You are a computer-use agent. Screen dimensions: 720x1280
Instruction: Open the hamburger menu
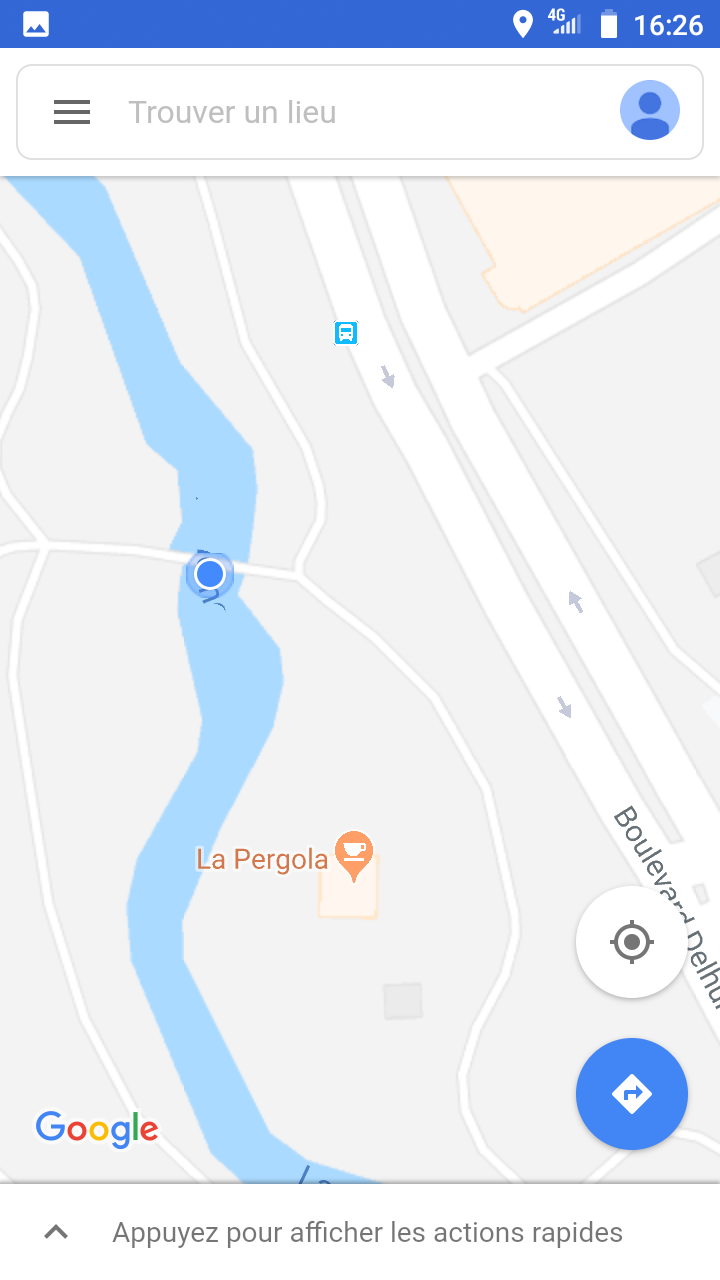(x=72, y=112)
